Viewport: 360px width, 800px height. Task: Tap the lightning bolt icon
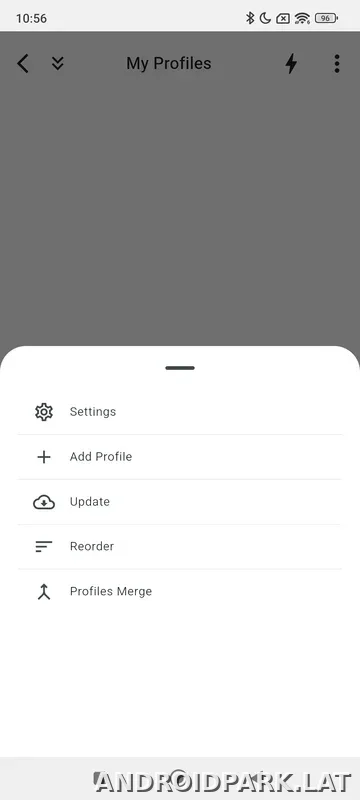click(291, 63)
